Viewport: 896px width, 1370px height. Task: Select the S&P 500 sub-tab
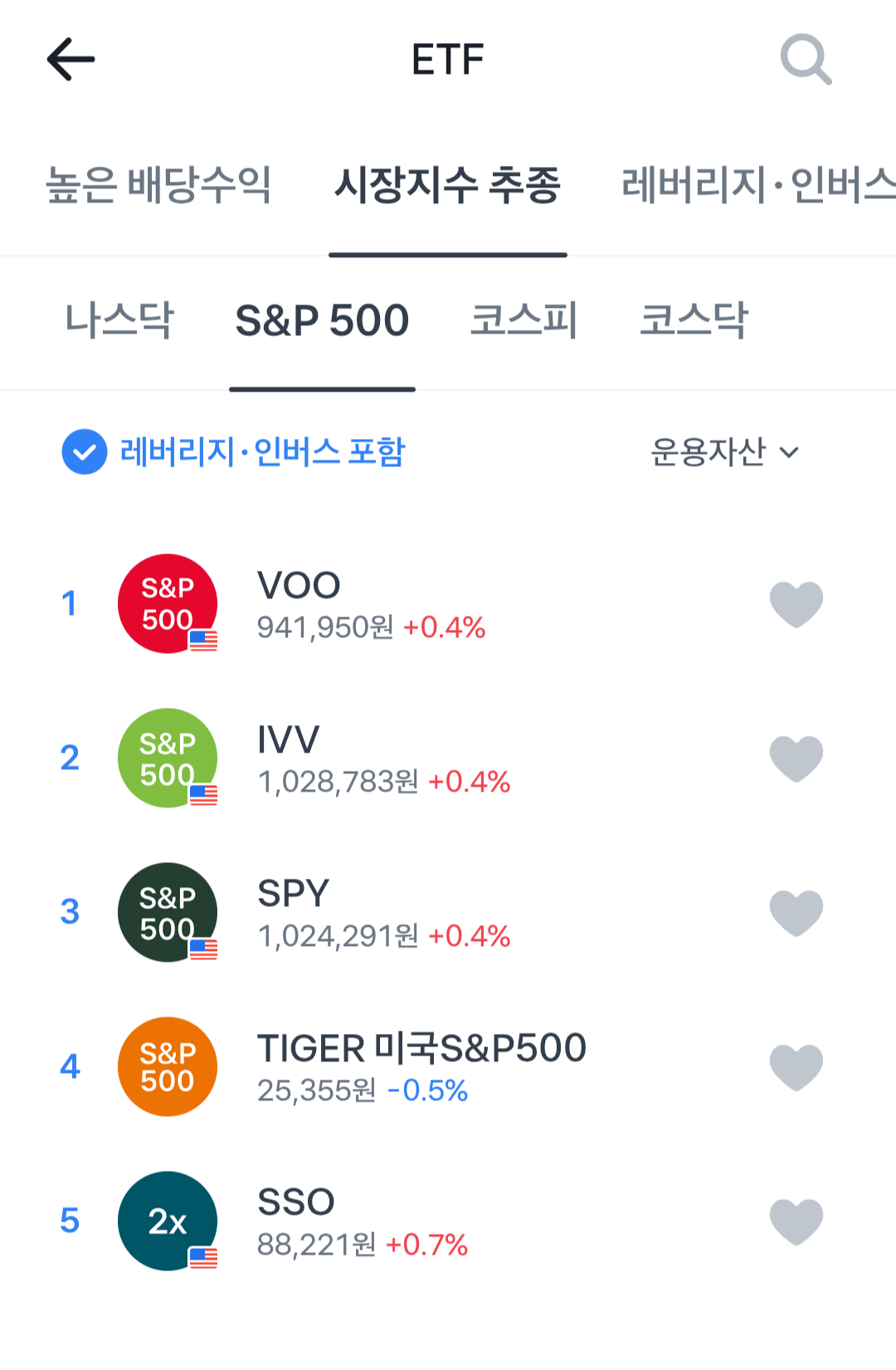pyautogui.click(x=322, y=320)
